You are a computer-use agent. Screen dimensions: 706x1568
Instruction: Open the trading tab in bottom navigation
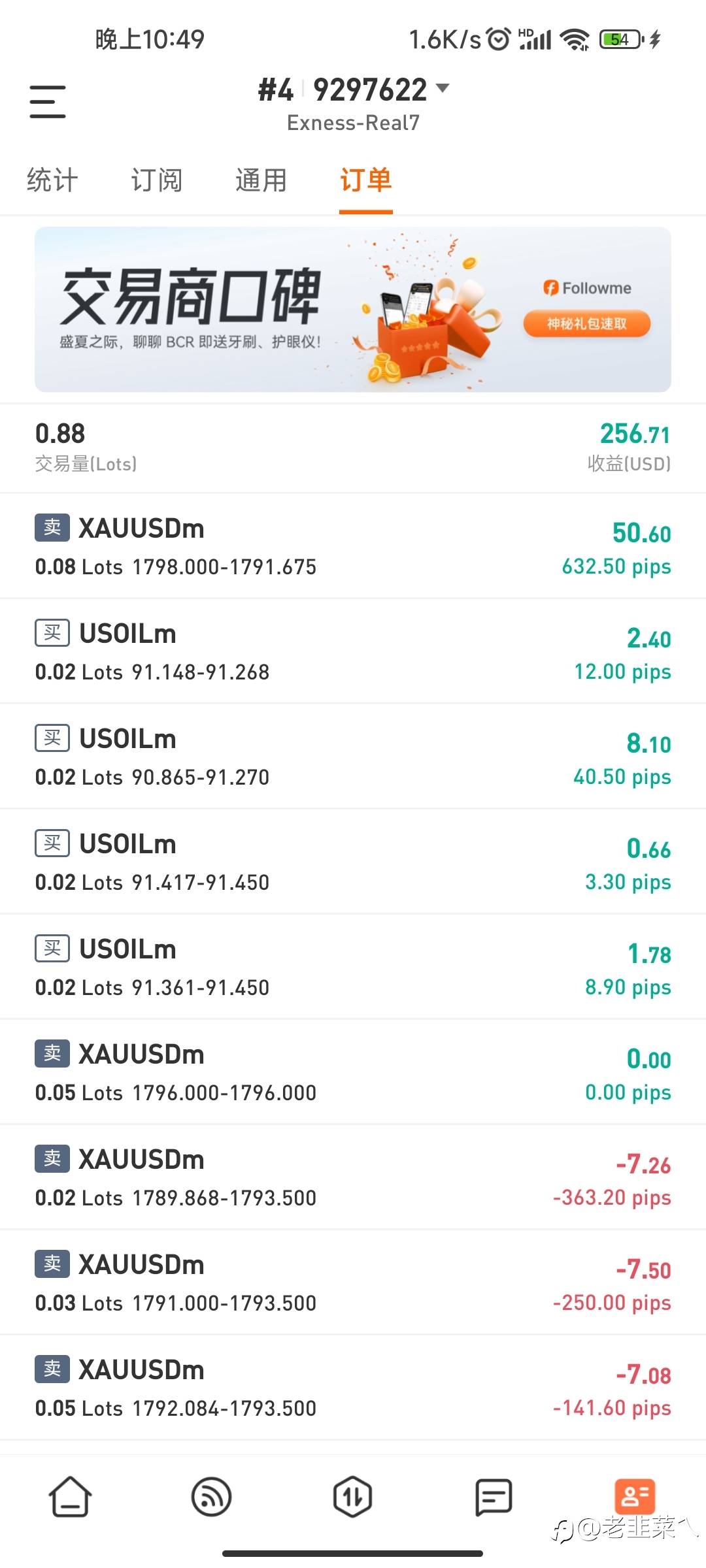click(353, 1497)
